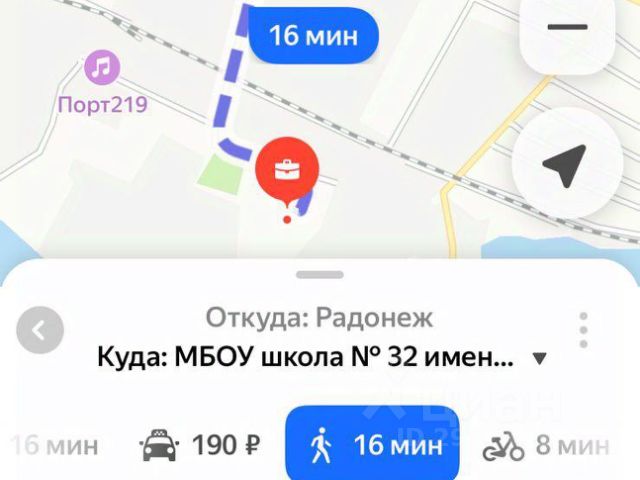Open the Порт219 place on map
Screen dimensions: 640x480
[x=102, y=68]
